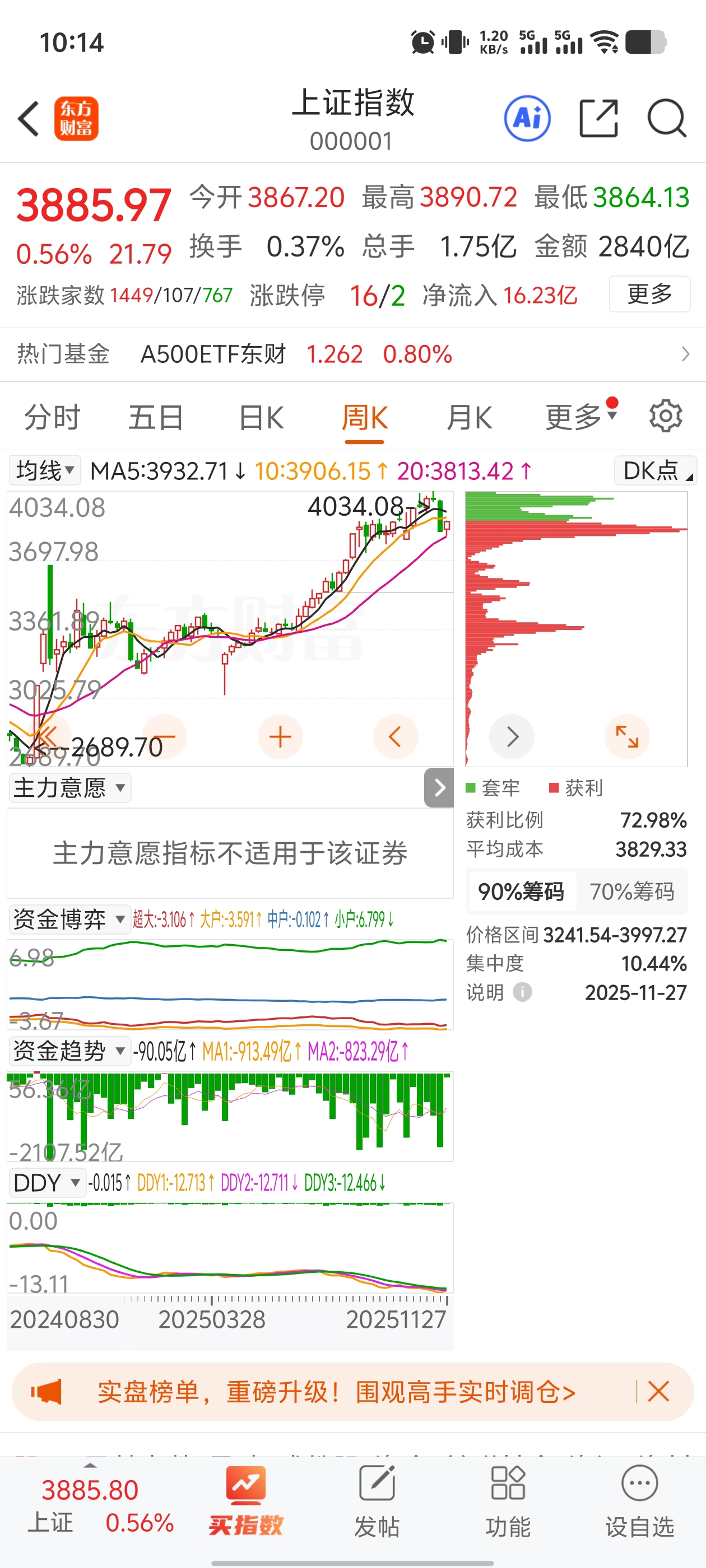This screenshot has width=706, height=1568.
Task: Select the 月K chart tab
Action: click(469, 418)
